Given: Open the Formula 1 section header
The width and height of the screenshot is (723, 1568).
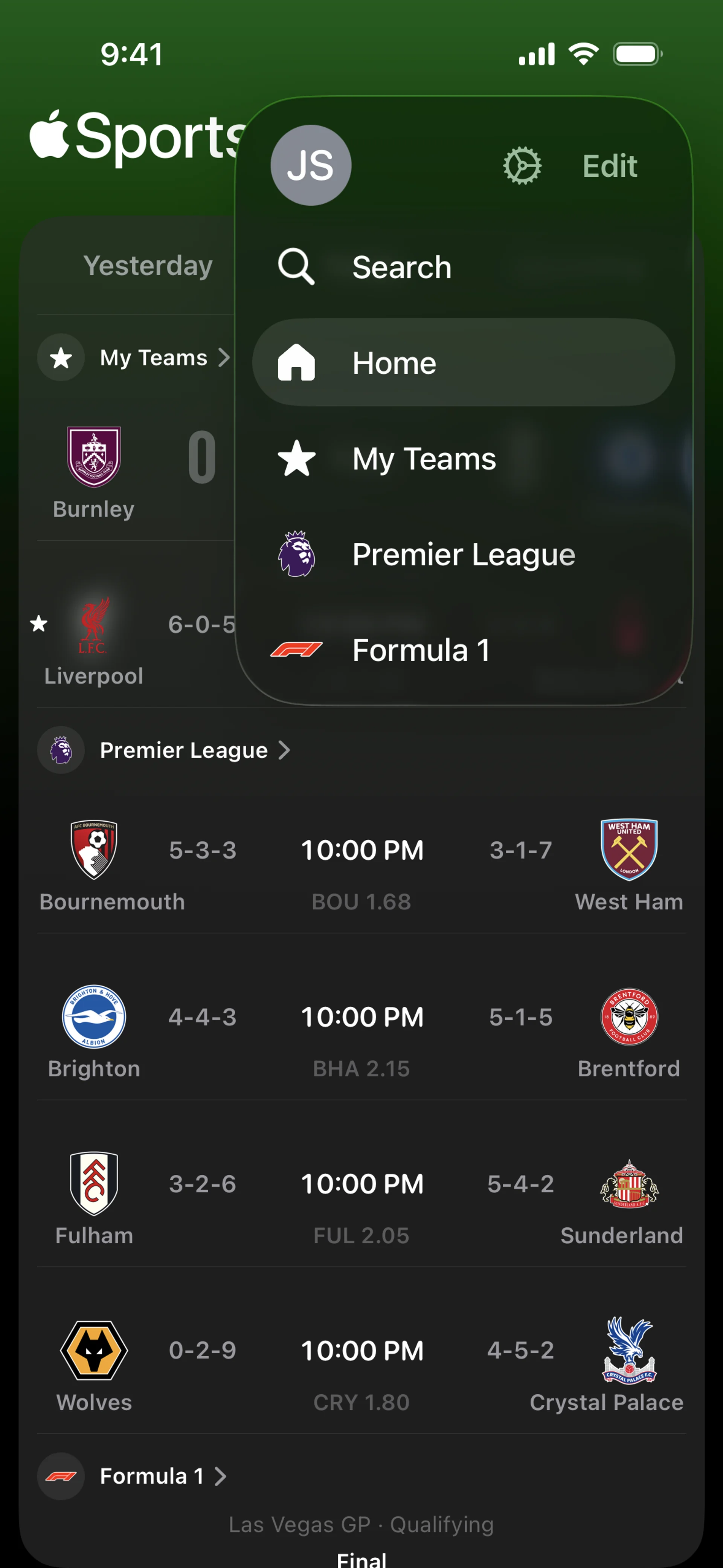Looking at the screenshot, I should (x=151, y=1476).
